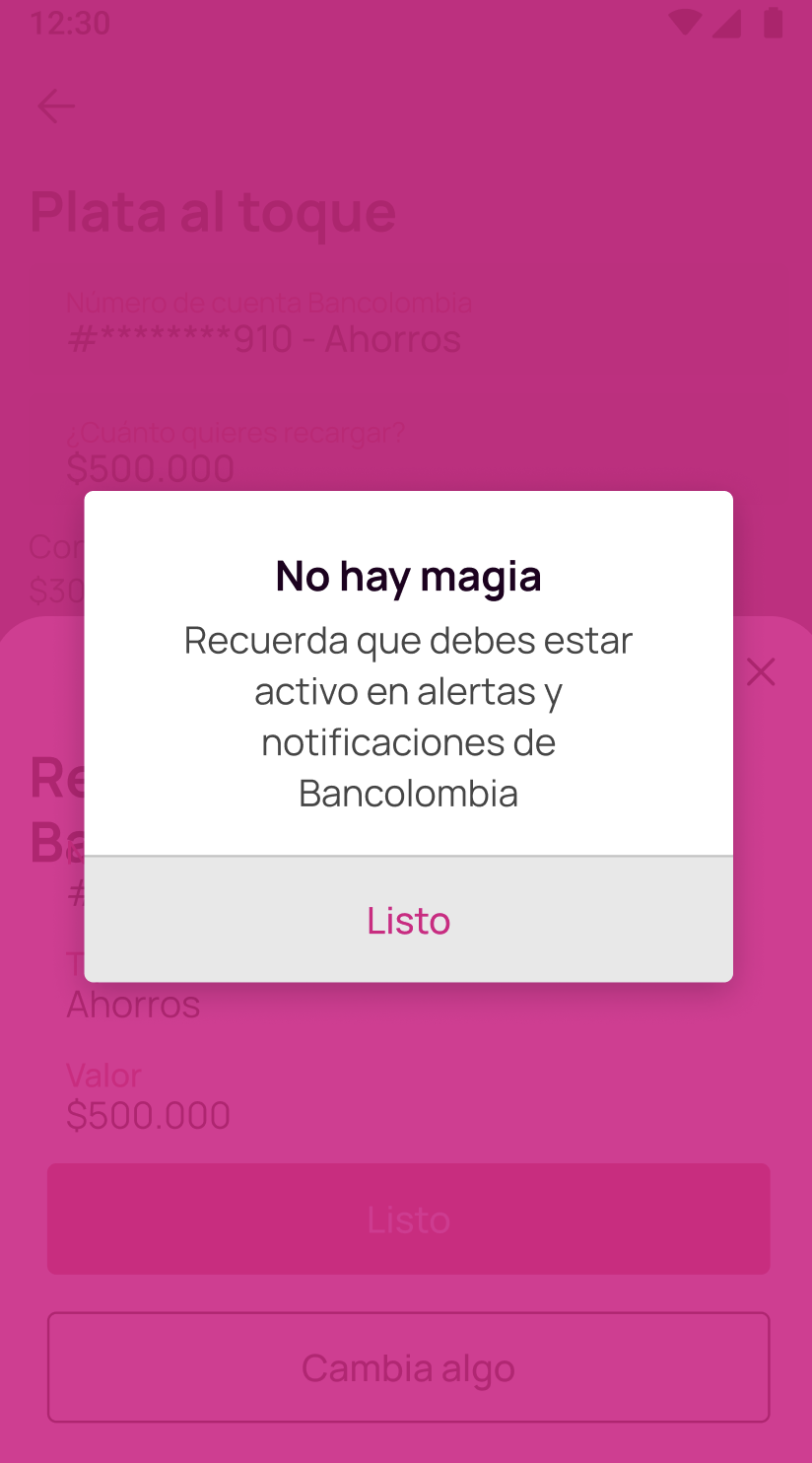812x1463 pixels.
Task: Tap the Bancolombia alerts reminder text
Action: [x=408, y=716]
